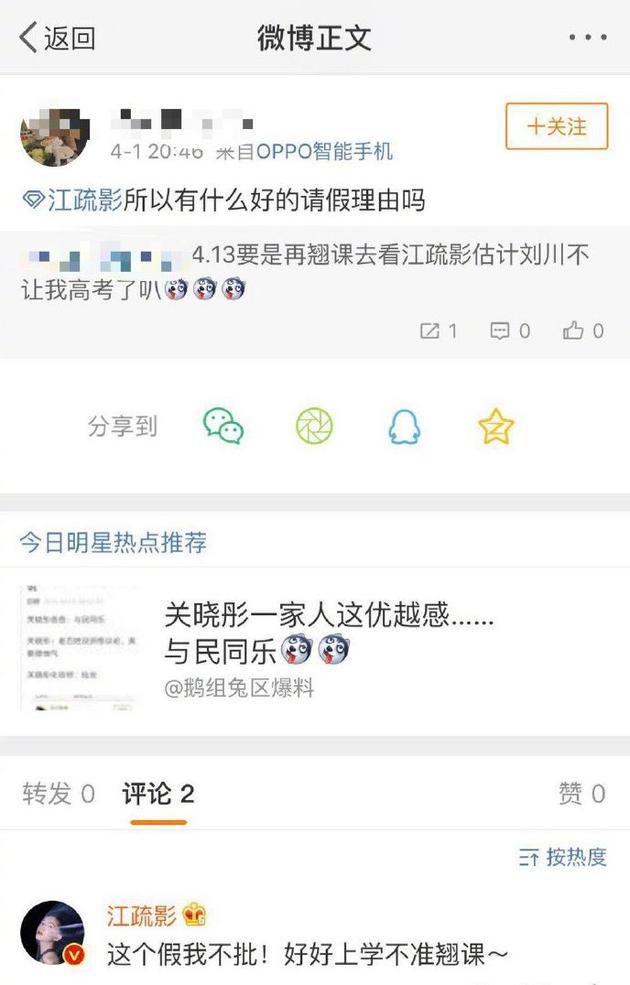Switch to the 赞 tab
The image size is (630, 985).
[x=581, y=794]
